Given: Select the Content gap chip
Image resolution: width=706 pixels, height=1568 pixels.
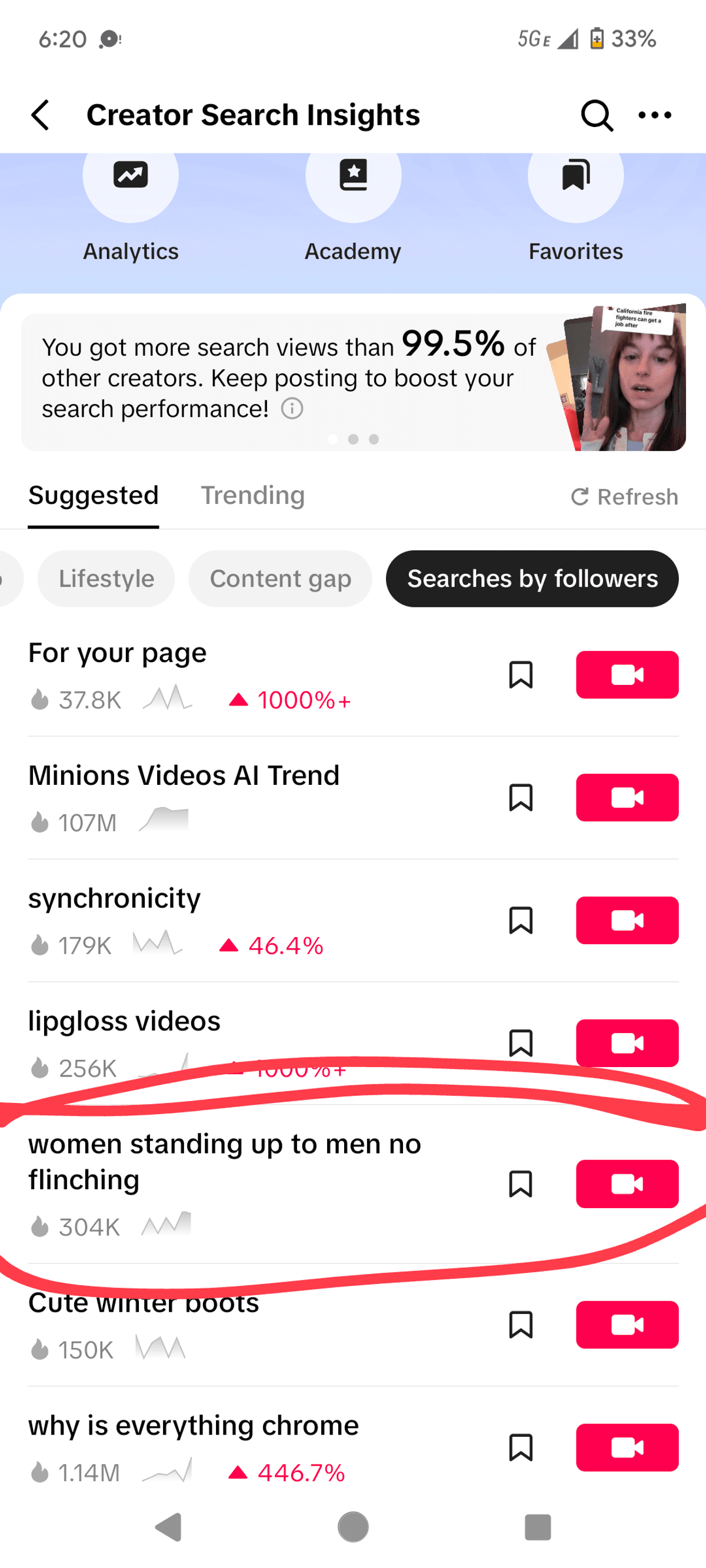Looking at the screenshot, I should point(280,579).
